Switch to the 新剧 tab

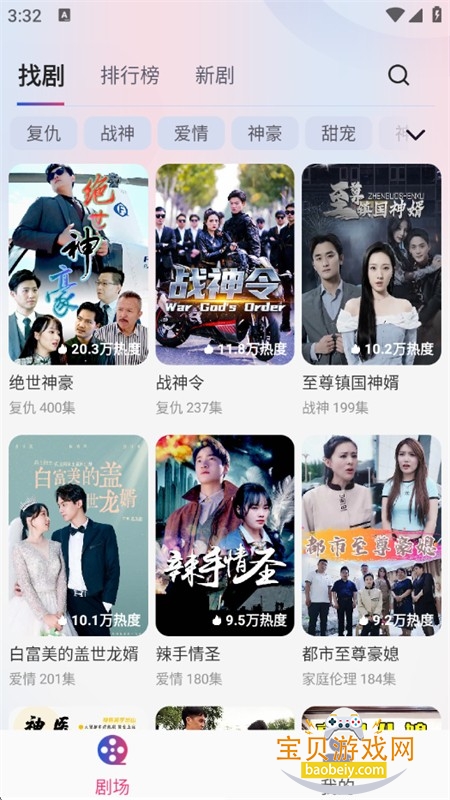coord(214,76)
